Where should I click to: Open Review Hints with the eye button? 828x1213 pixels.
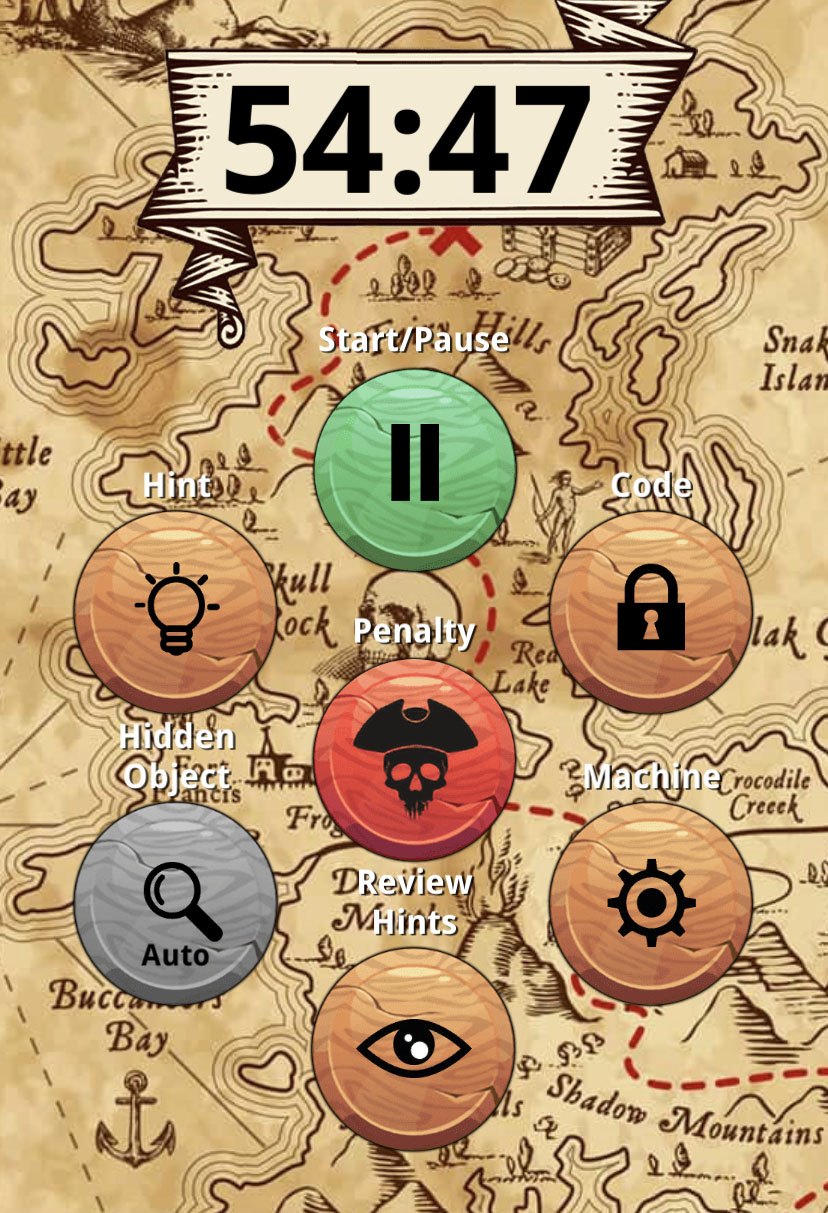tap(413, 1047)
